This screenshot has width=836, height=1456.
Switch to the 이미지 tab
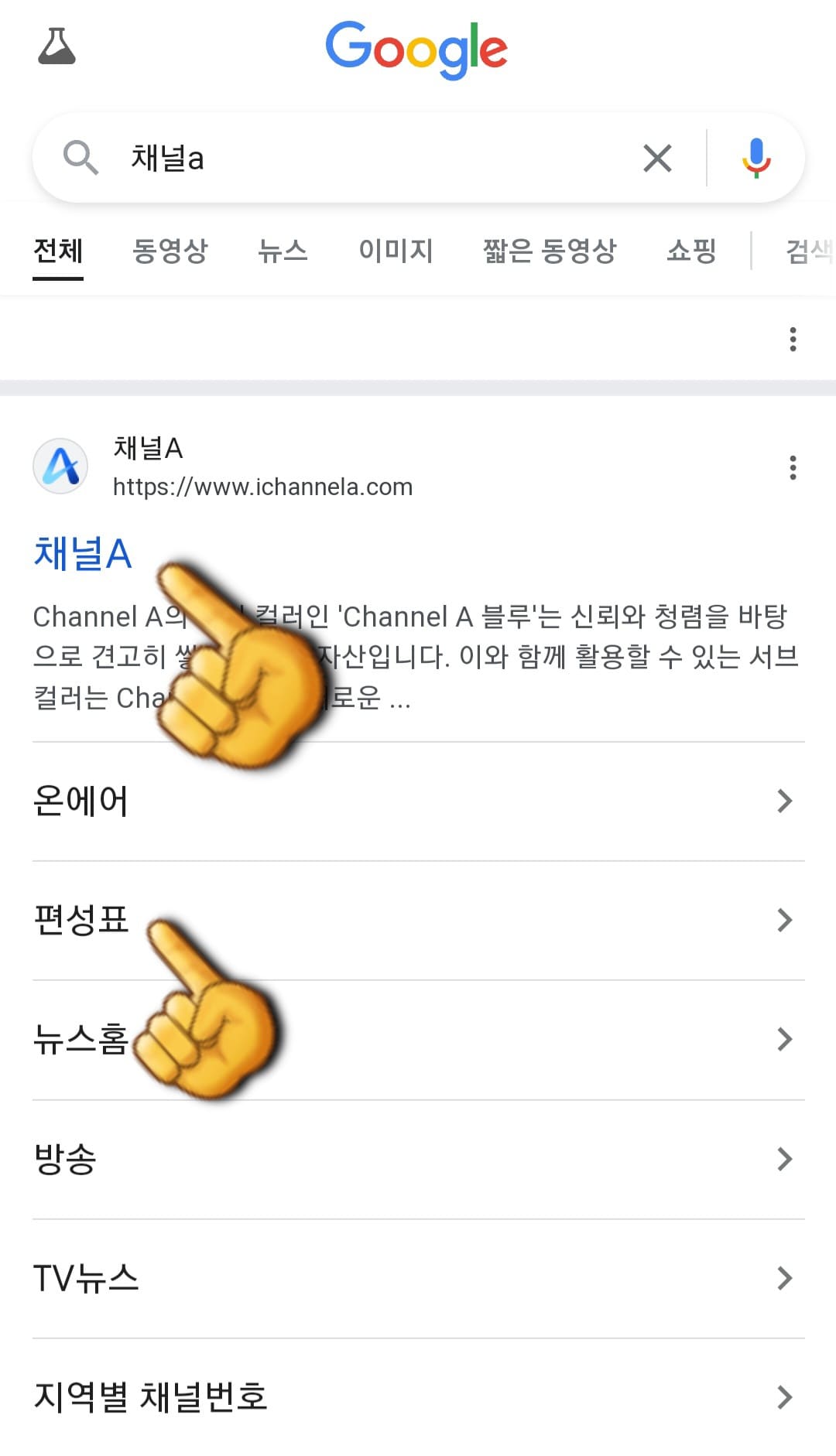[396, 251]
